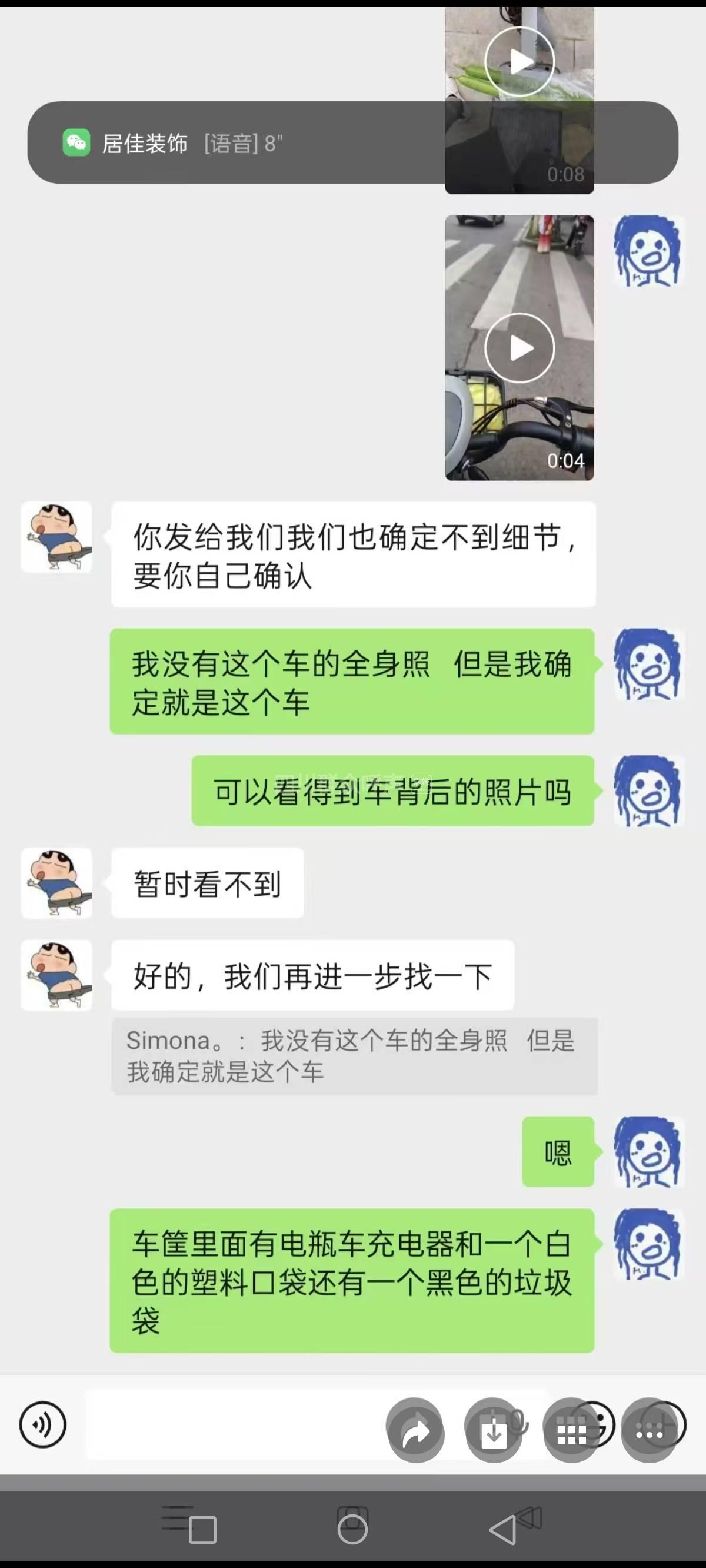Forward this image with the share arrow
The image size is (706, 1568).
416,1432
